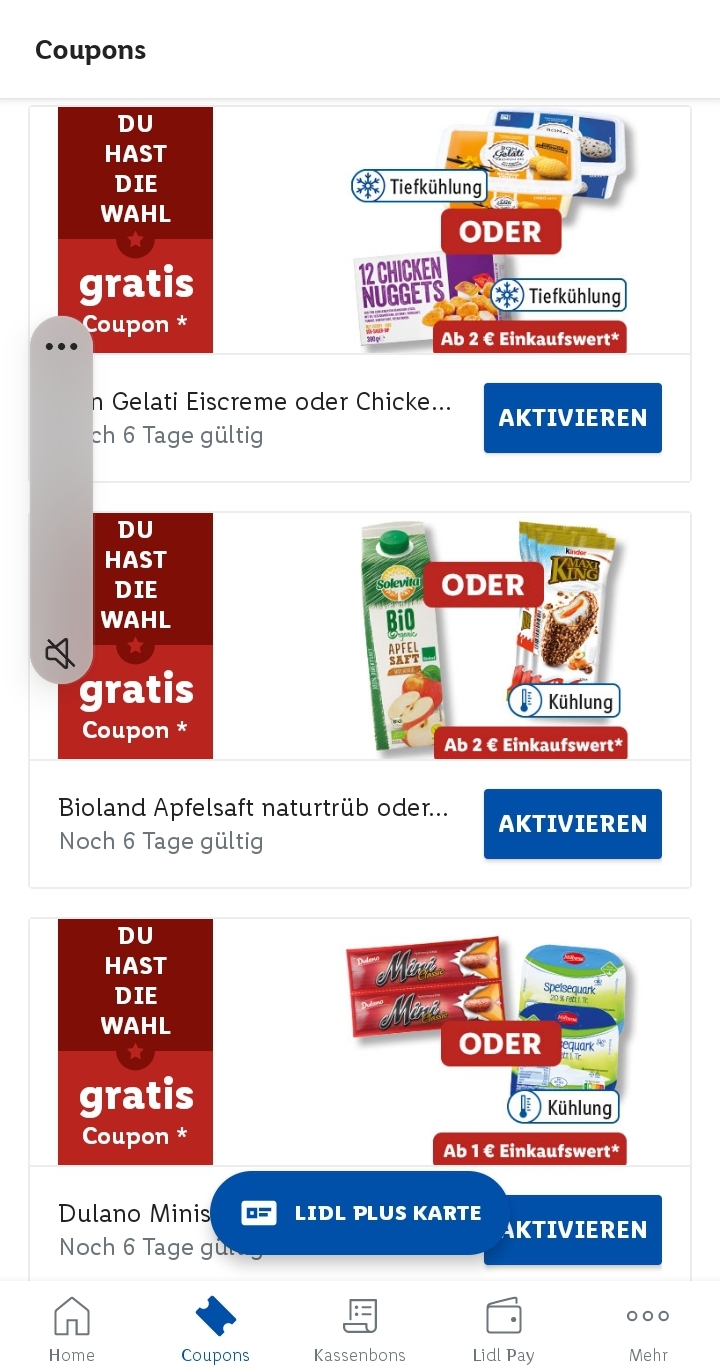Activate the Bioland Apfelsaft coupon
This screenshot has width=720, height=1368.
coord(572,824)
